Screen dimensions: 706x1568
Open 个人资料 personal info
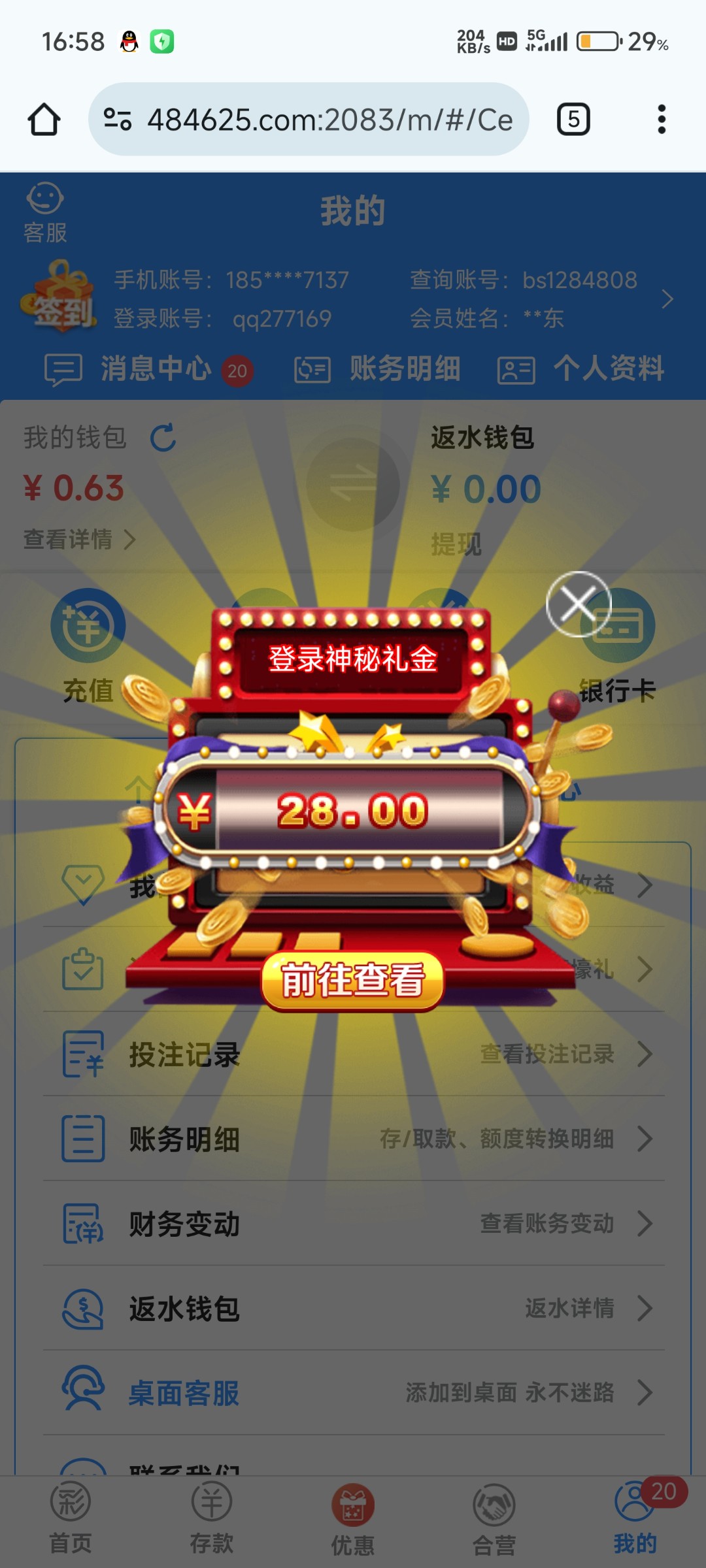tap(580, 369)
